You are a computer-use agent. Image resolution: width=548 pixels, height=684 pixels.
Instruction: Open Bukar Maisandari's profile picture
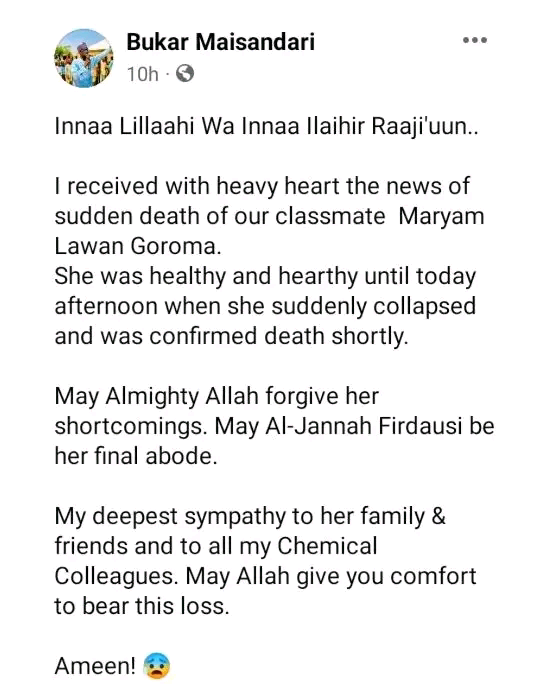coord(84,58)
